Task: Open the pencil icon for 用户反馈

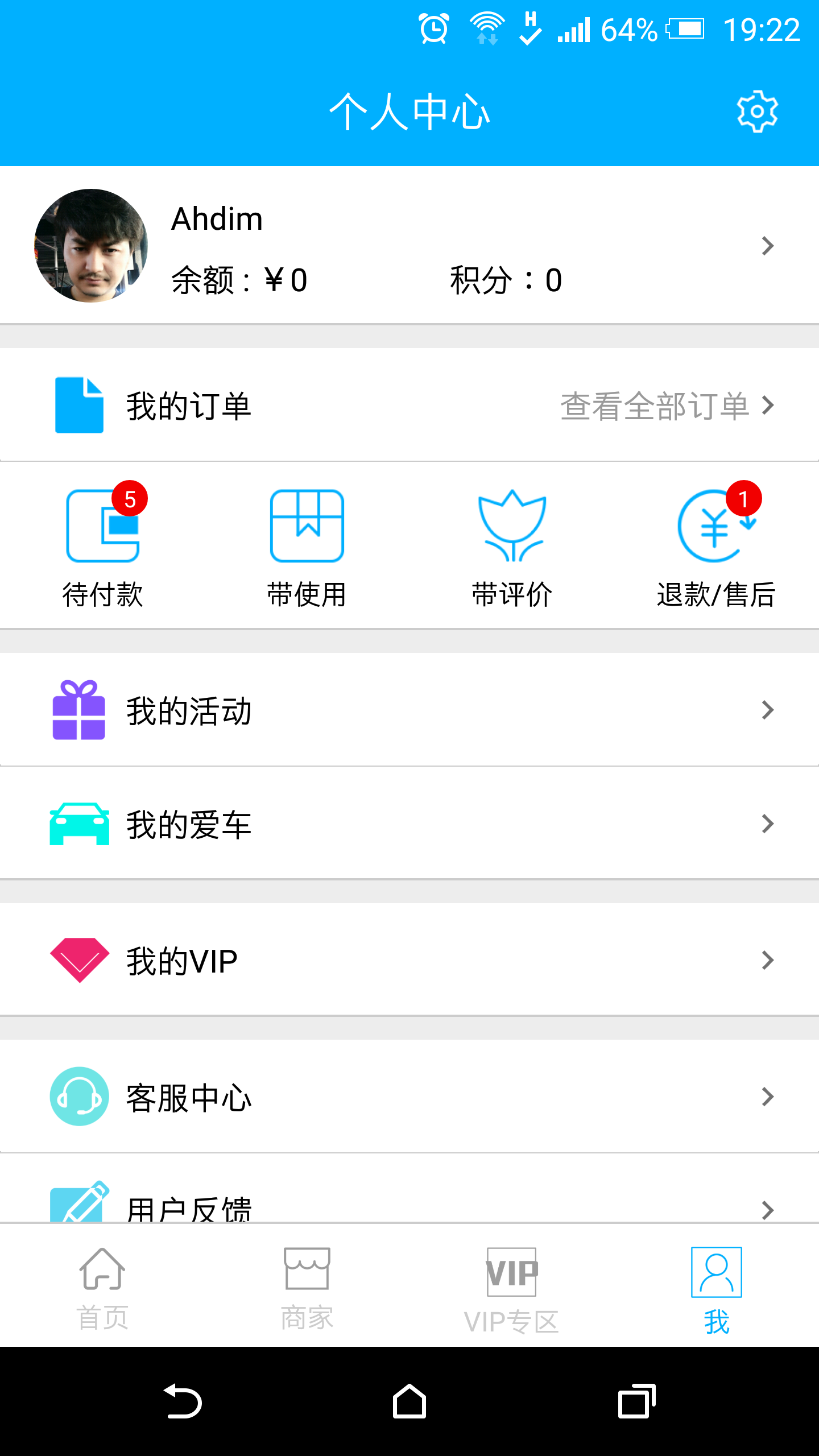Action: coord(80,1200)
